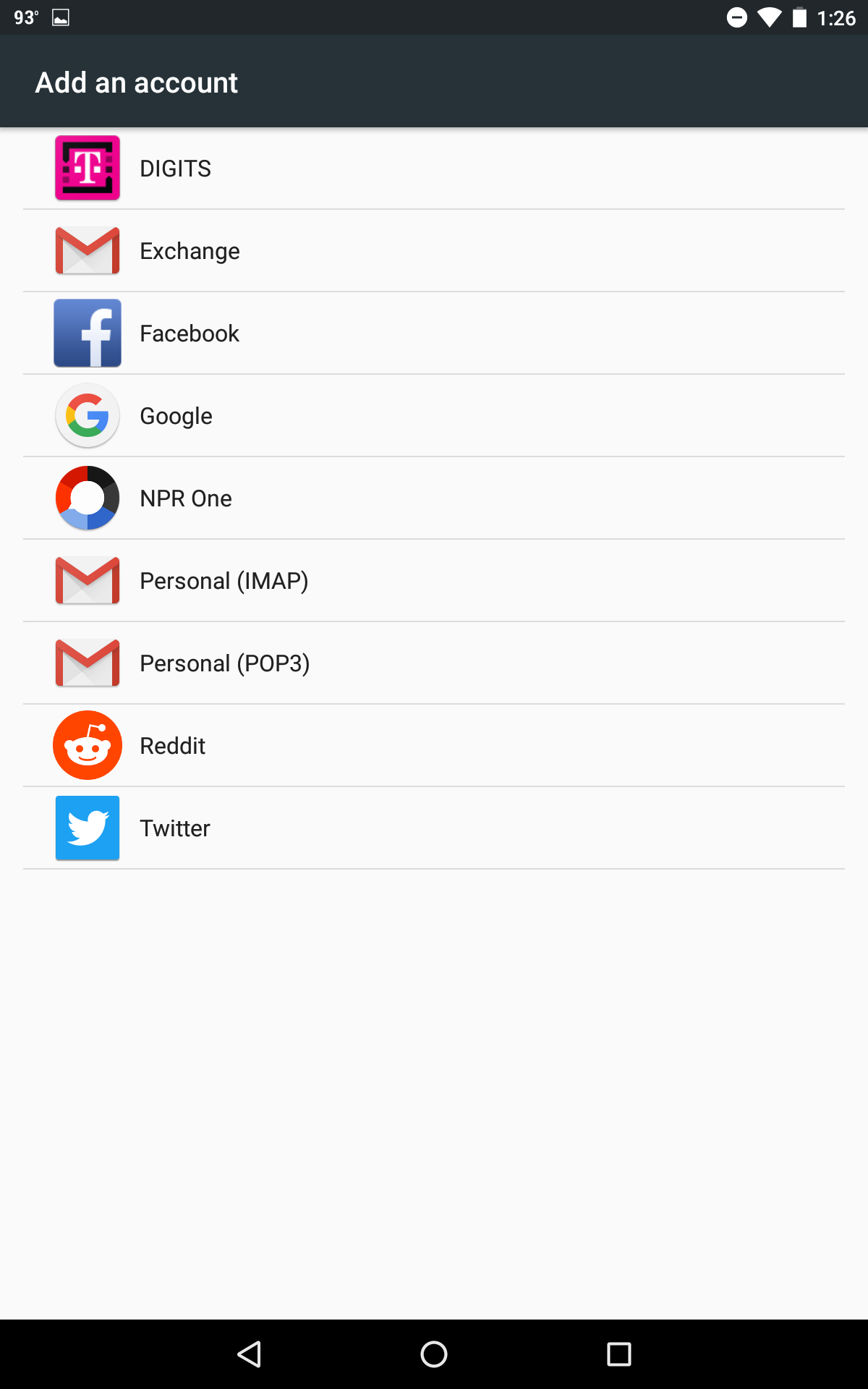This screenshot has width=868, height=1389.
Task: Choose Facebook account option
Action: pos(434,334)
